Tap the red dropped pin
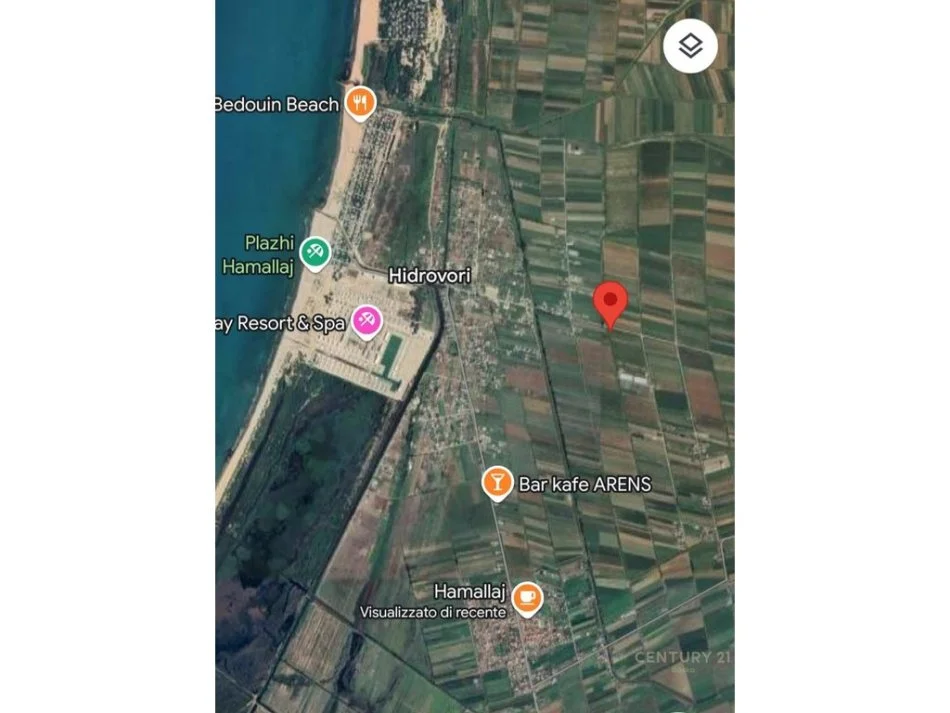Screen dimensions: 950x713 pos(611,302)
